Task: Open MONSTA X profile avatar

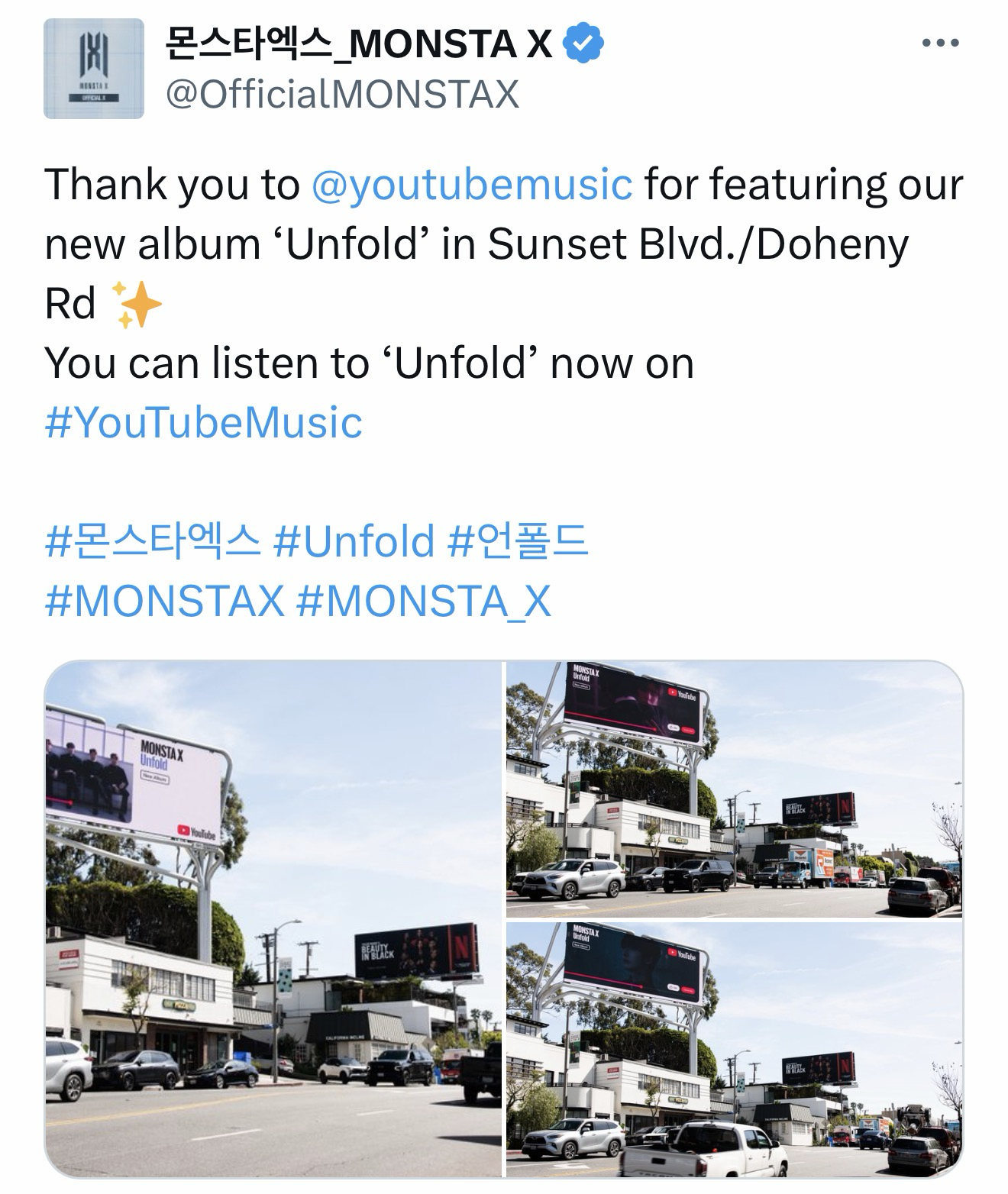Action: click(x=94, y=69)
